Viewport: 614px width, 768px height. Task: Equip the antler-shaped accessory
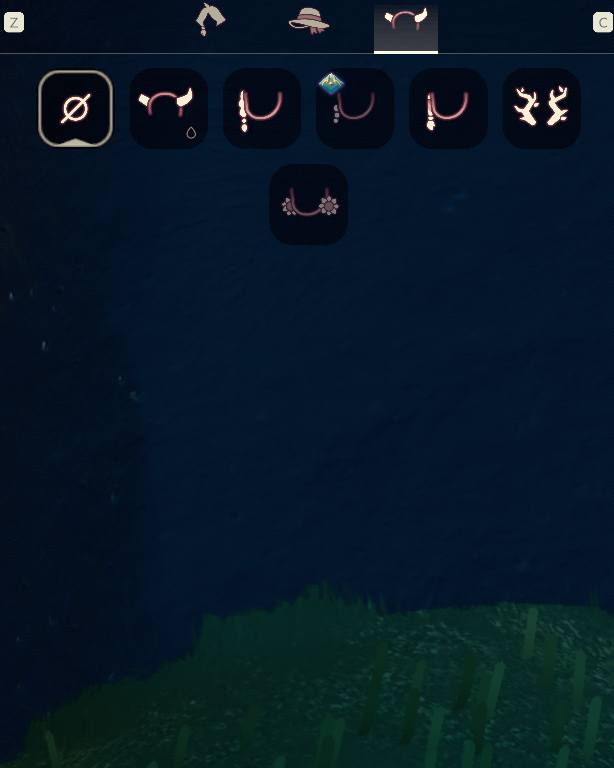pyautogui.click(x=541, y=108)
